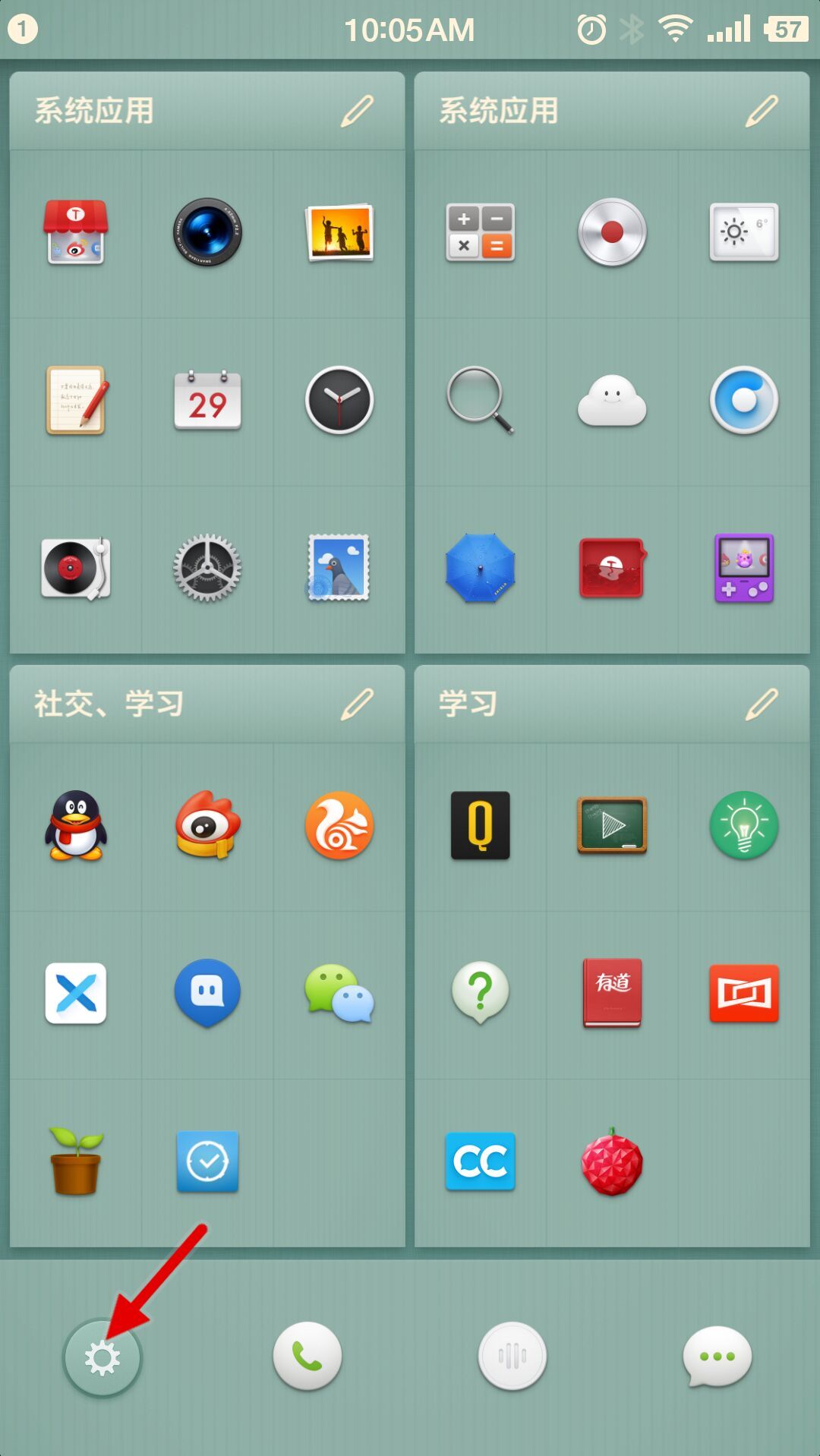Open the calendar showing 29

coord(207,401)
